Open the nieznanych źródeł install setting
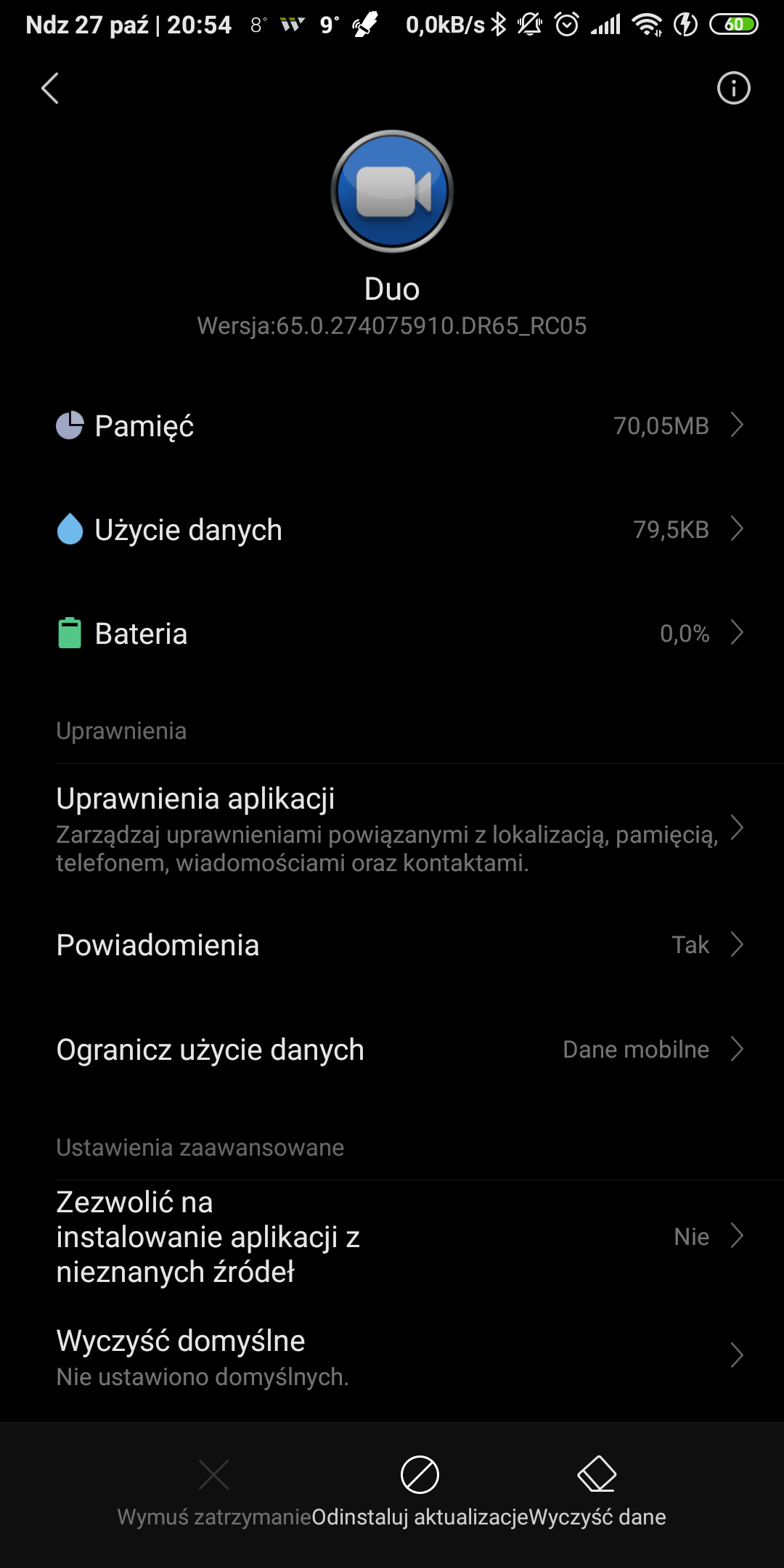This screenshot has width=784, height=1568. tap(392, 1236)
